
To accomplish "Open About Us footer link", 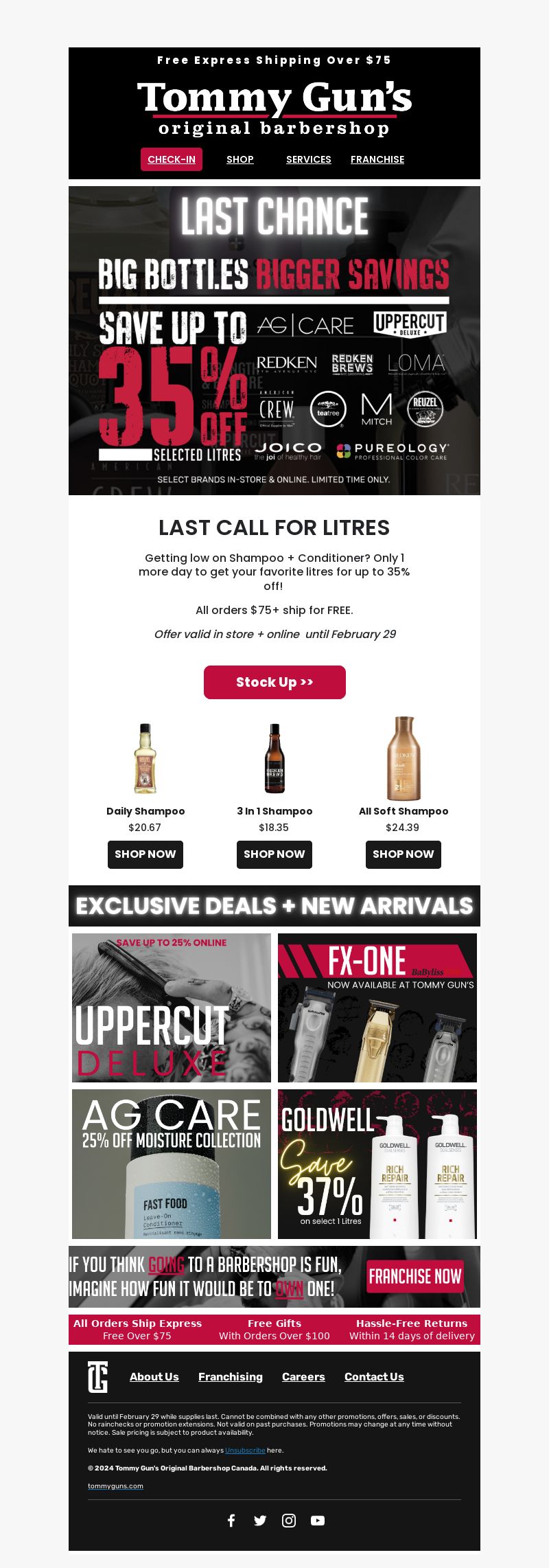I will (x=154, y=1376).
